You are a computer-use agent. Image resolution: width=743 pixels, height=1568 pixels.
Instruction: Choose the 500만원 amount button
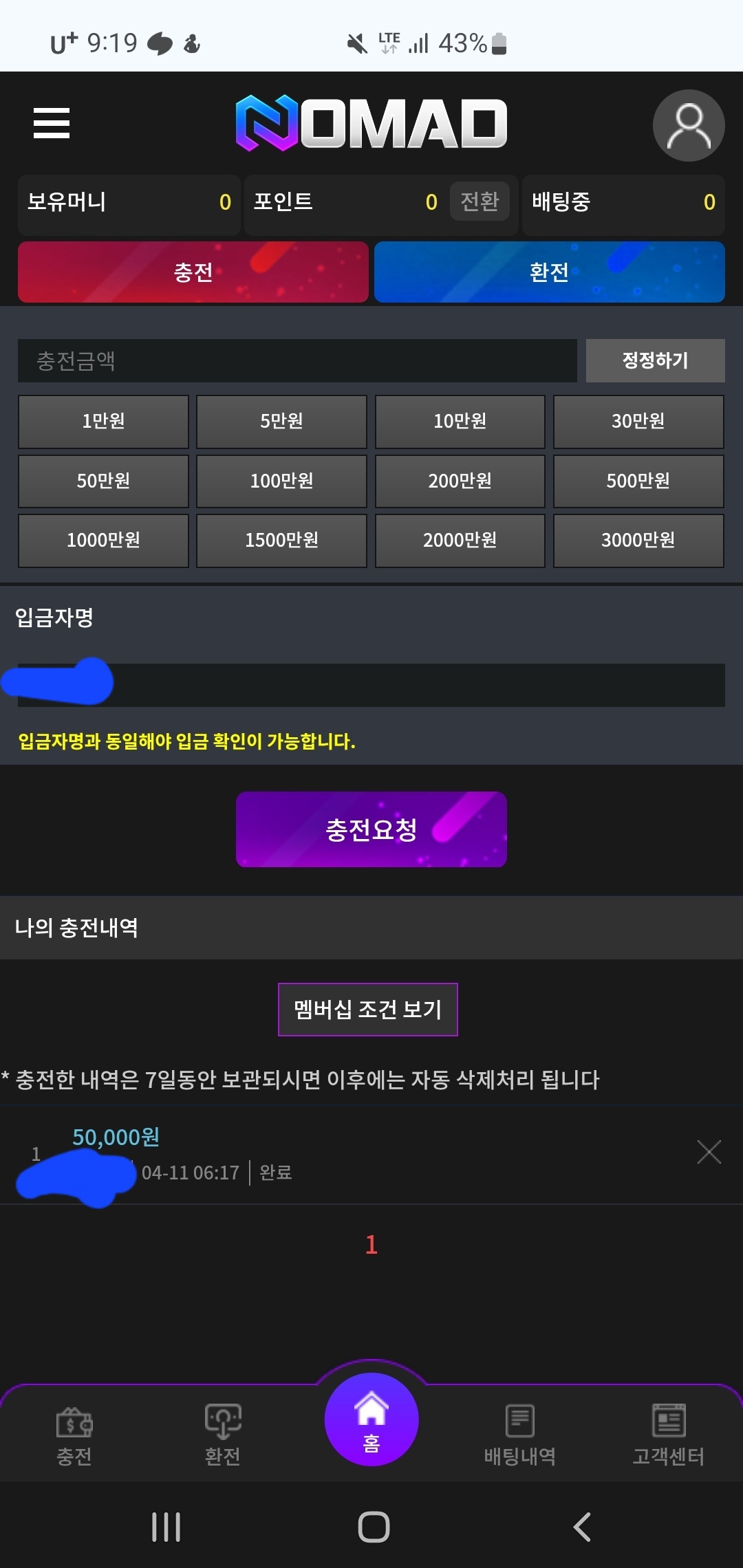tap(638, 481)
